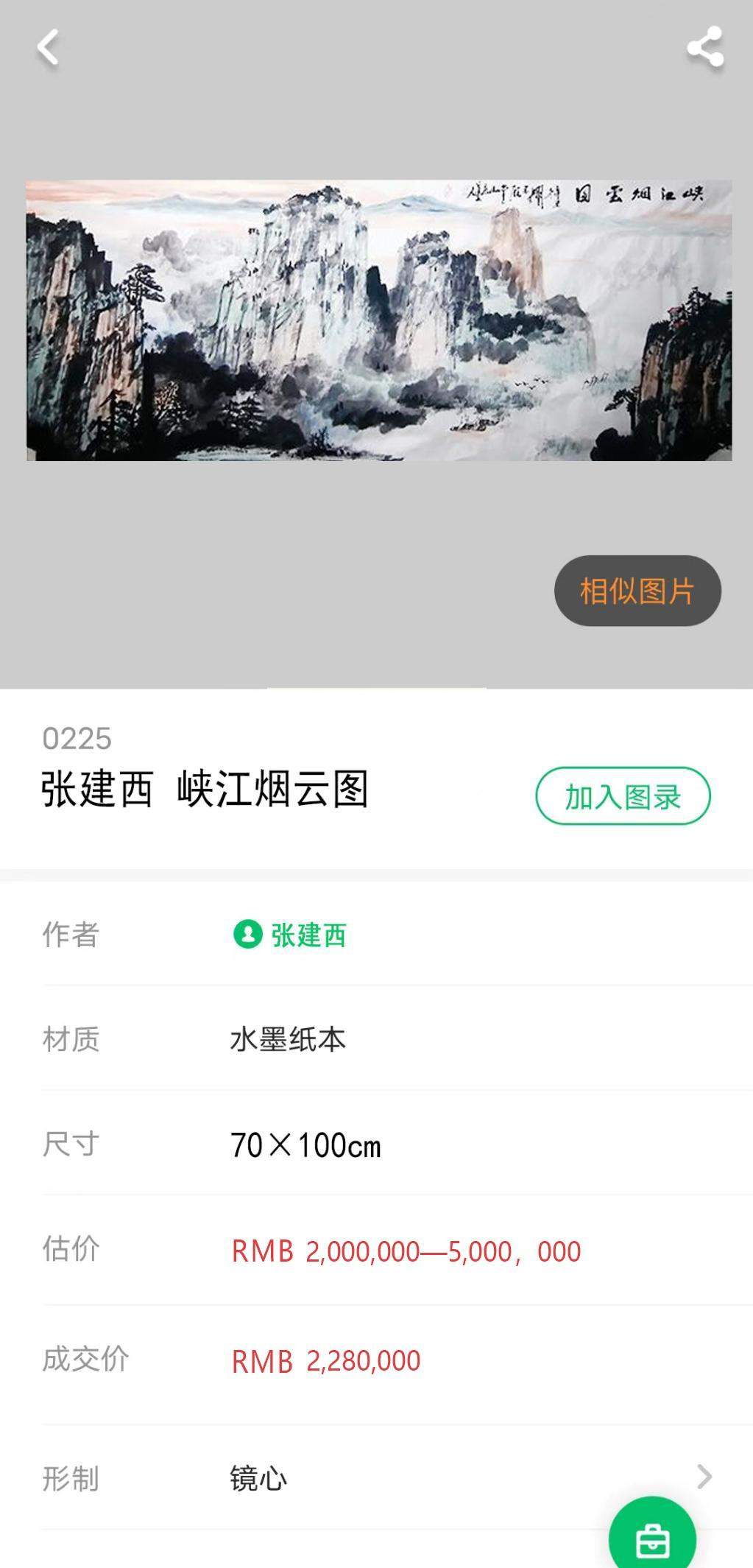Expand the 形制 镜心 row
The width and height of the screenshot is (753, 1568).
pyautogui.click(x=704, y=1477)
